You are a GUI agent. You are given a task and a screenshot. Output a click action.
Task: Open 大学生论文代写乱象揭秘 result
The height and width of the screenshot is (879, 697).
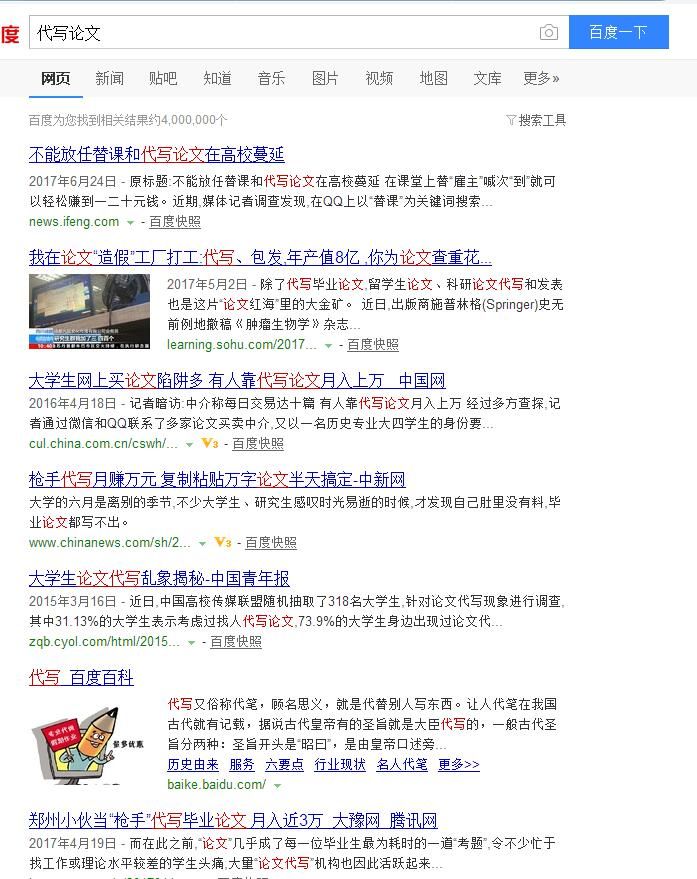point(159,578)
